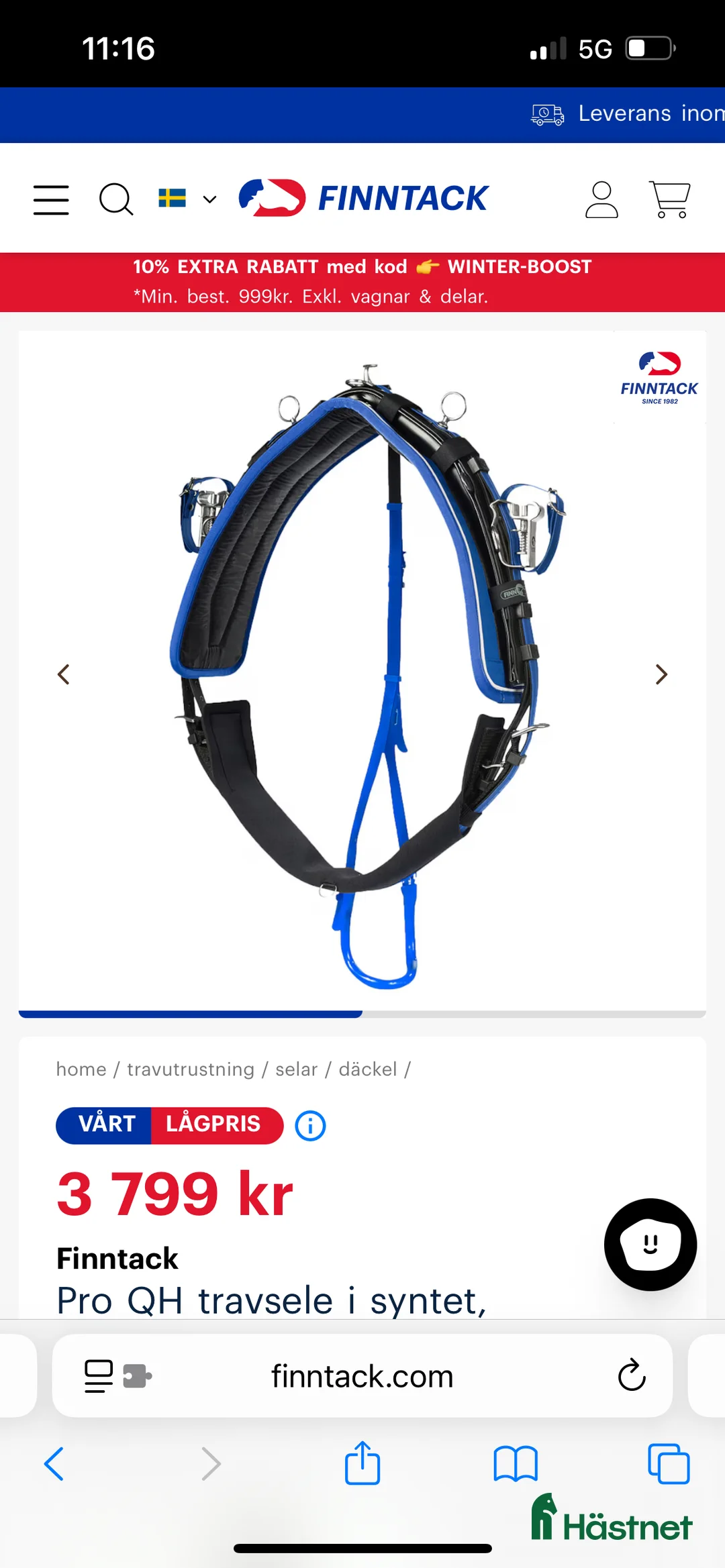The width and height of the screenshot is (725, 1568).
Task: Open the däckel breadcrumb category
Action: pos(368,1069)
